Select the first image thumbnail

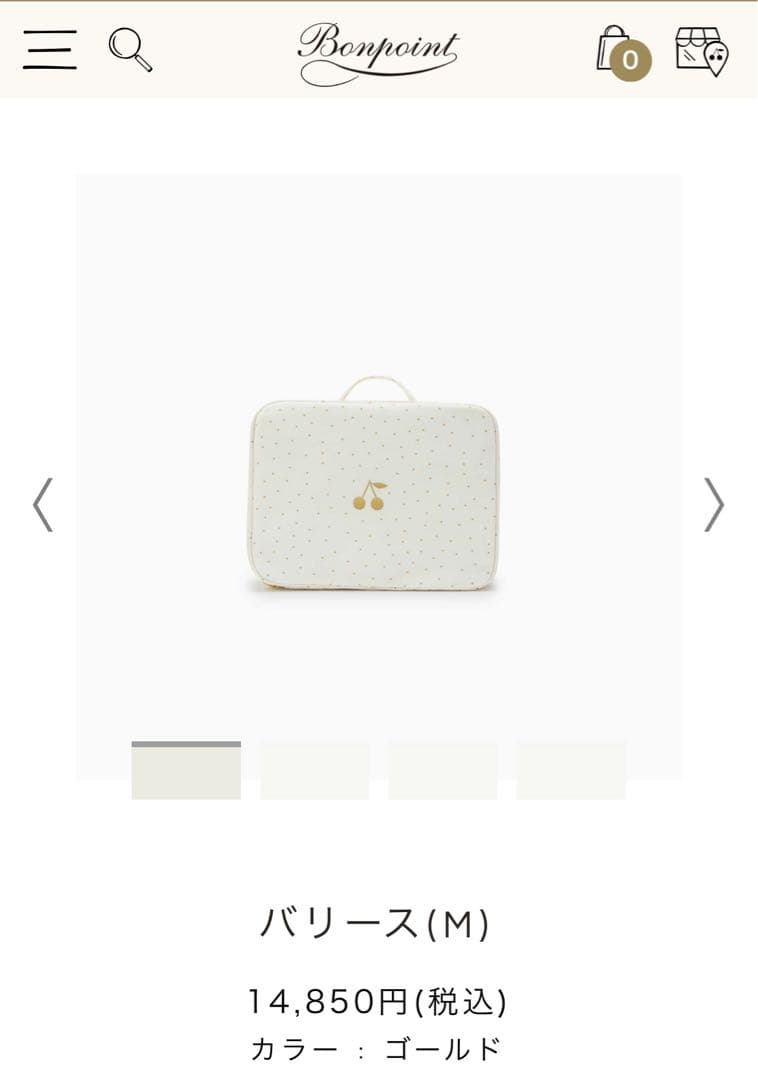click(x=186, y=771)
